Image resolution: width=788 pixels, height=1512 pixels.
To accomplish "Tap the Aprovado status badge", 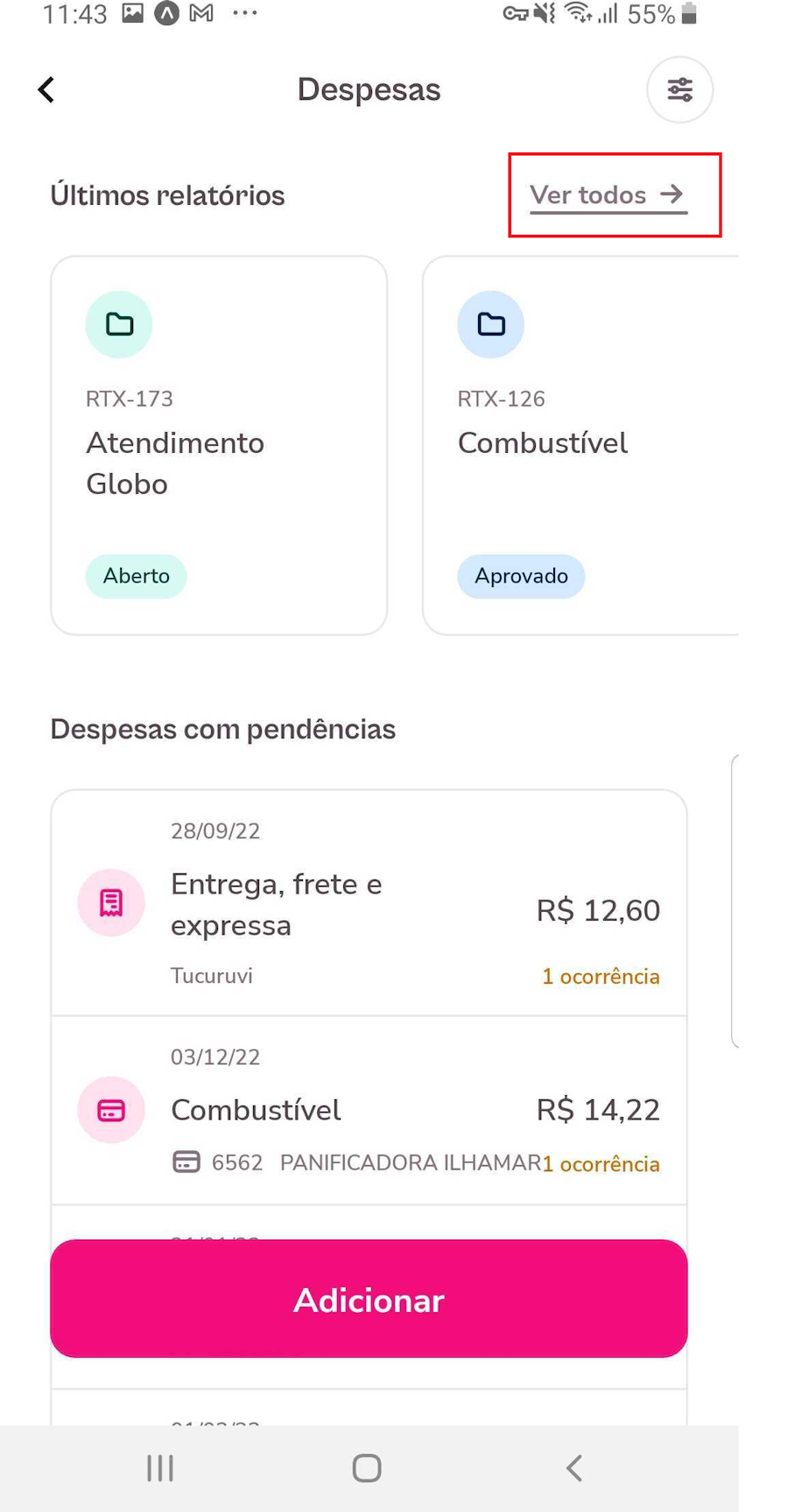I will tap(521, 576).
